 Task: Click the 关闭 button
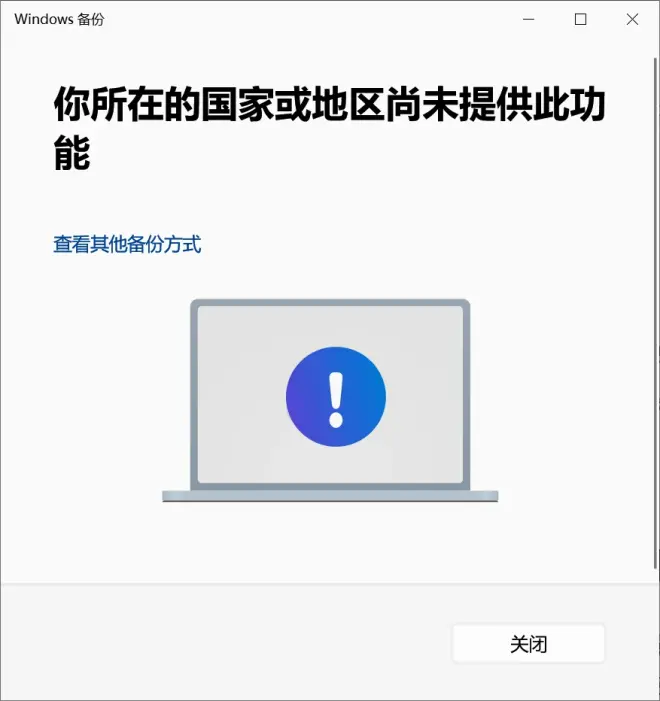(x=528, y=644)
